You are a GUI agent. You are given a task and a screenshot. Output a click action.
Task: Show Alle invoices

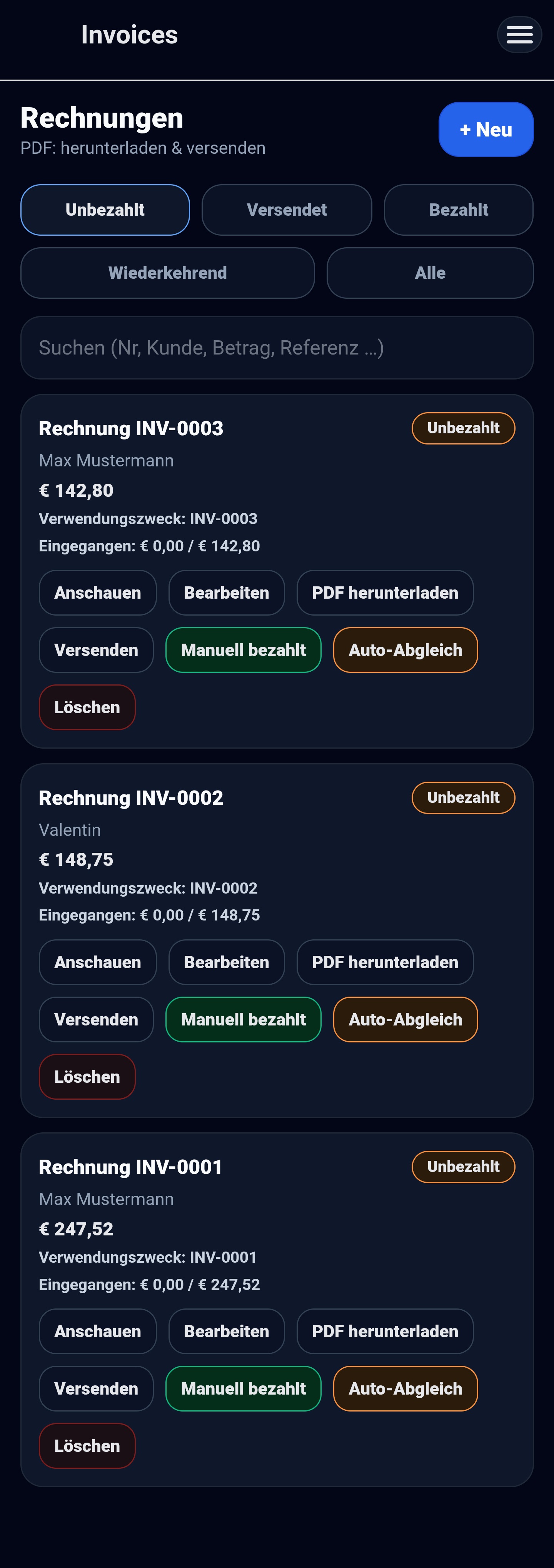(430, 273)
